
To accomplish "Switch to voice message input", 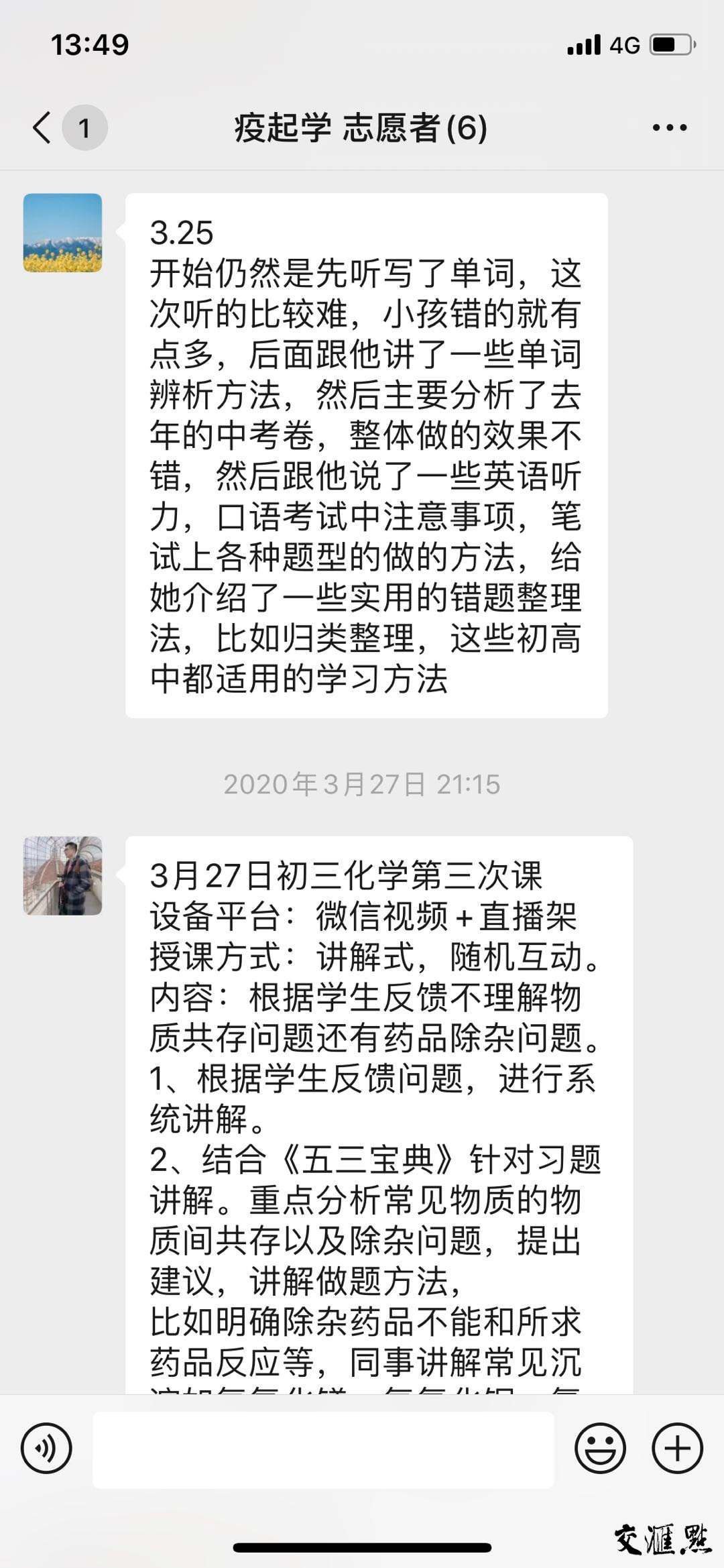I will click(x=46, y=1449).
